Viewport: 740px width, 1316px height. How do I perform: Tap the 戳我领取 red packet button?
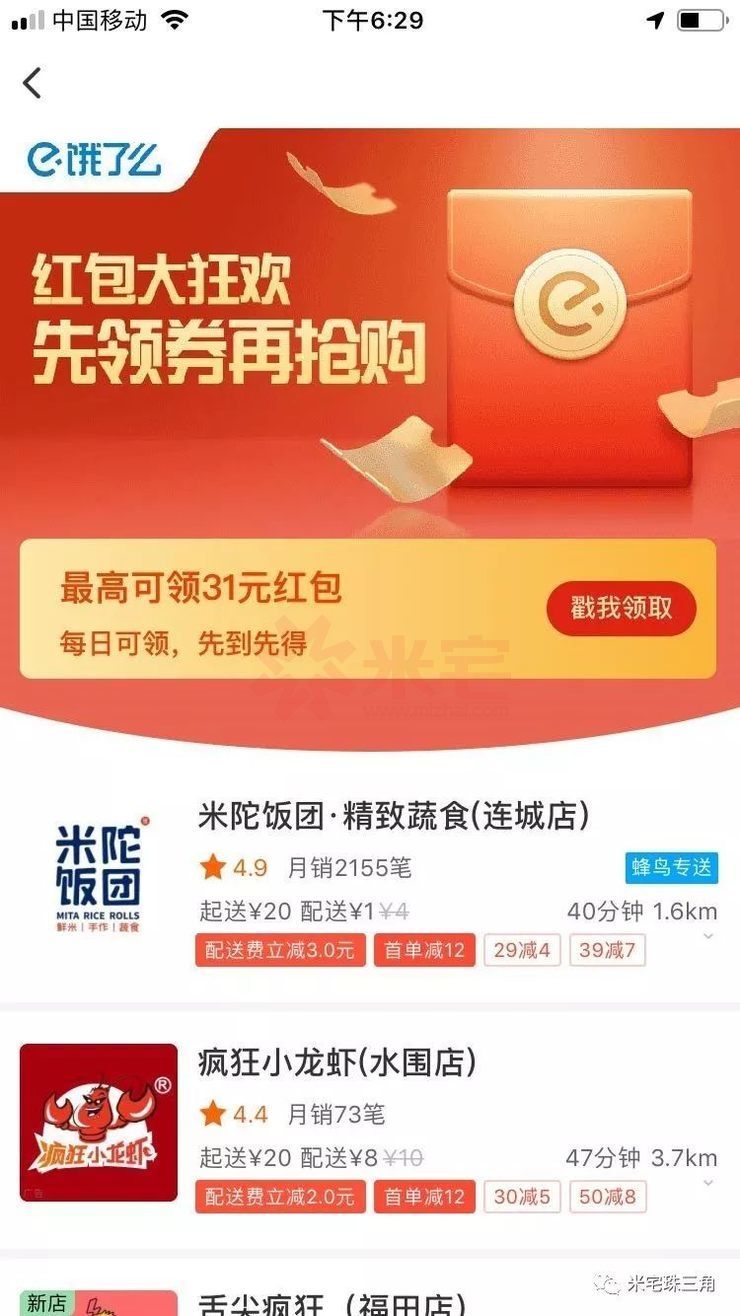(x=620, y=608)
